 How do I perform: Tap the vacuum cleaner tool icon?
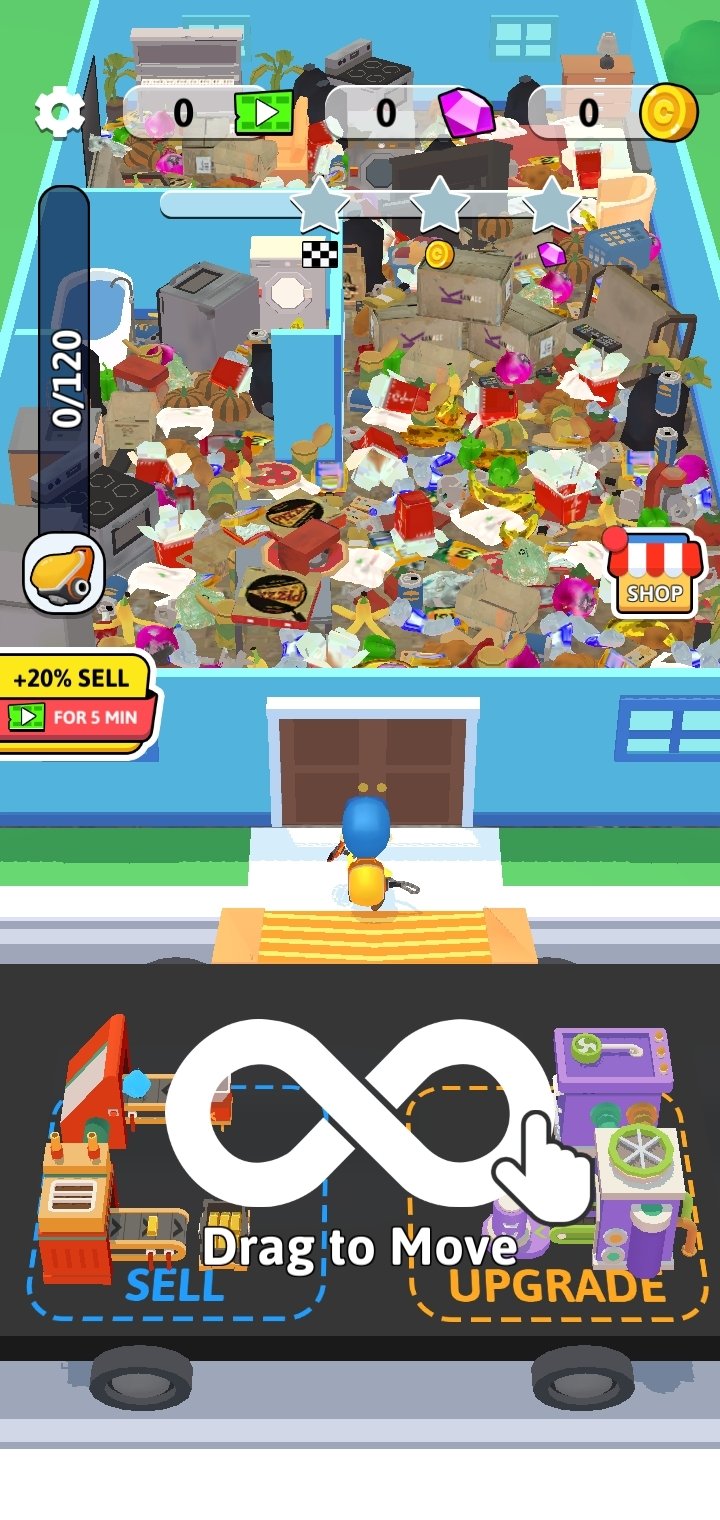pos(63,572)
